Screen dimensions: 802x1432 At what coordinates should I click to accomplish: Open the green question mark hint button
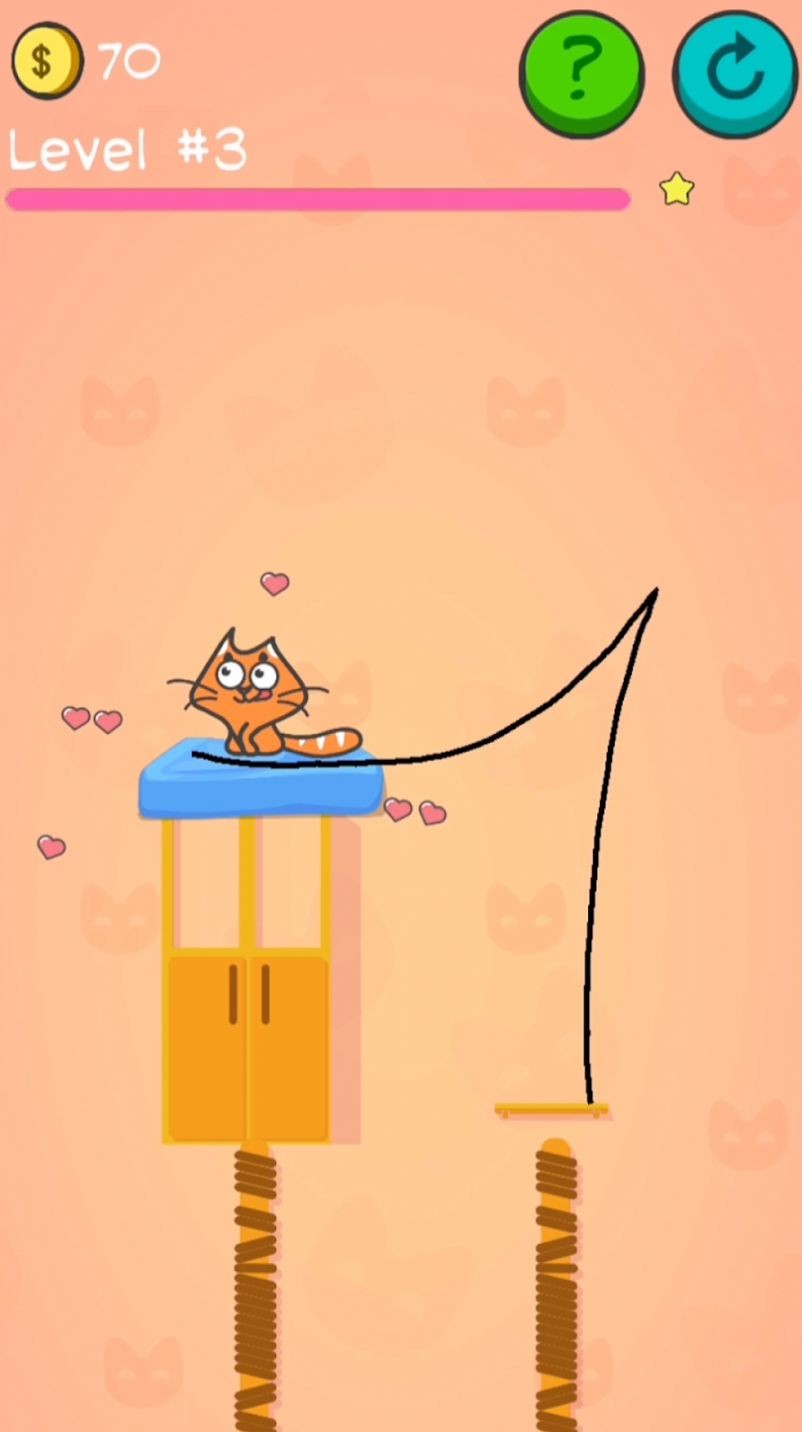(x=582, y=71)
